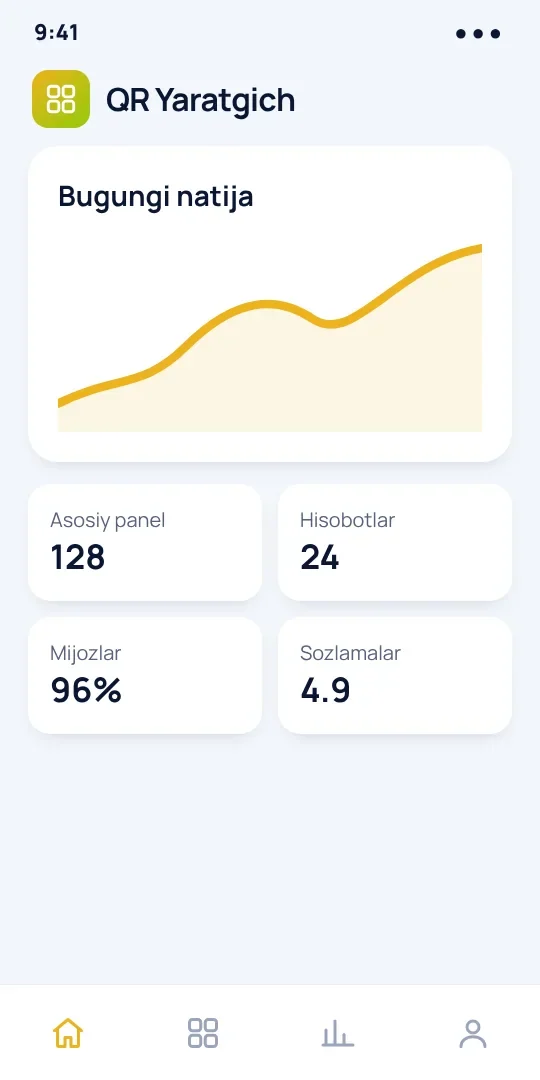Image resolution: width=540 pixels, height=1080 pixels.
Task: Open the profile tab
Action: pyautogui.click(x=472, y=1033)
